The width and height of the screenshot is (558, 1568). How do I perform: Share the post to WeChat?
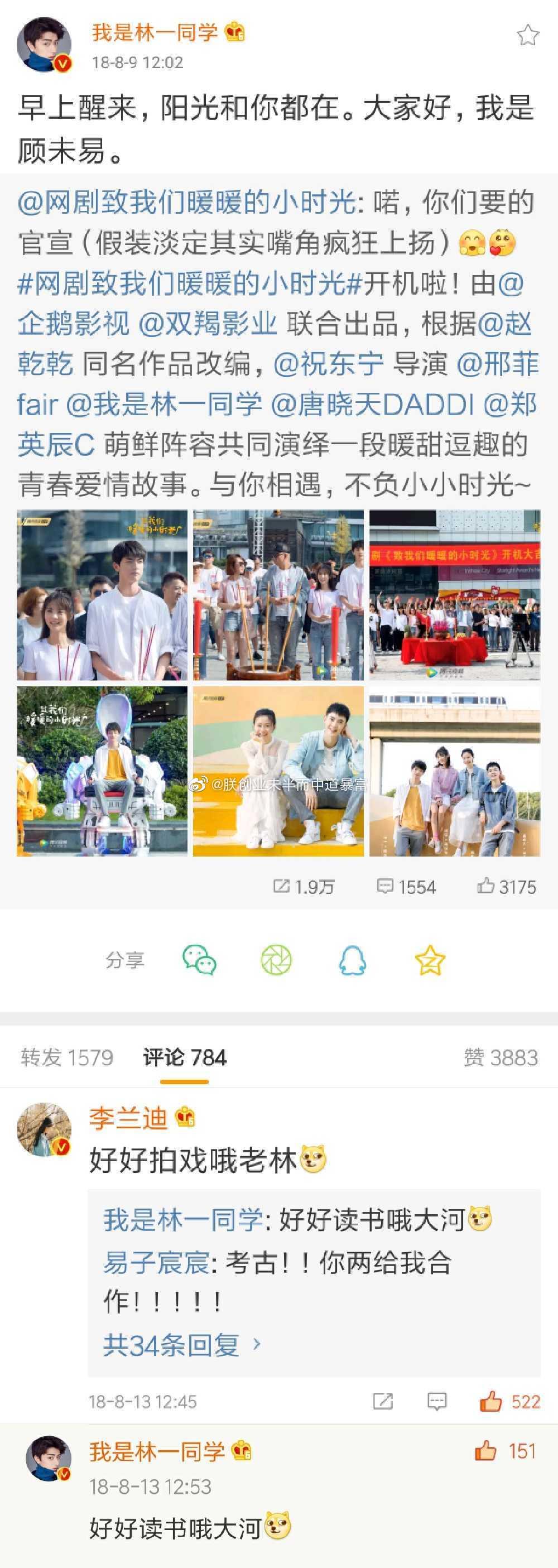[200, 960]
